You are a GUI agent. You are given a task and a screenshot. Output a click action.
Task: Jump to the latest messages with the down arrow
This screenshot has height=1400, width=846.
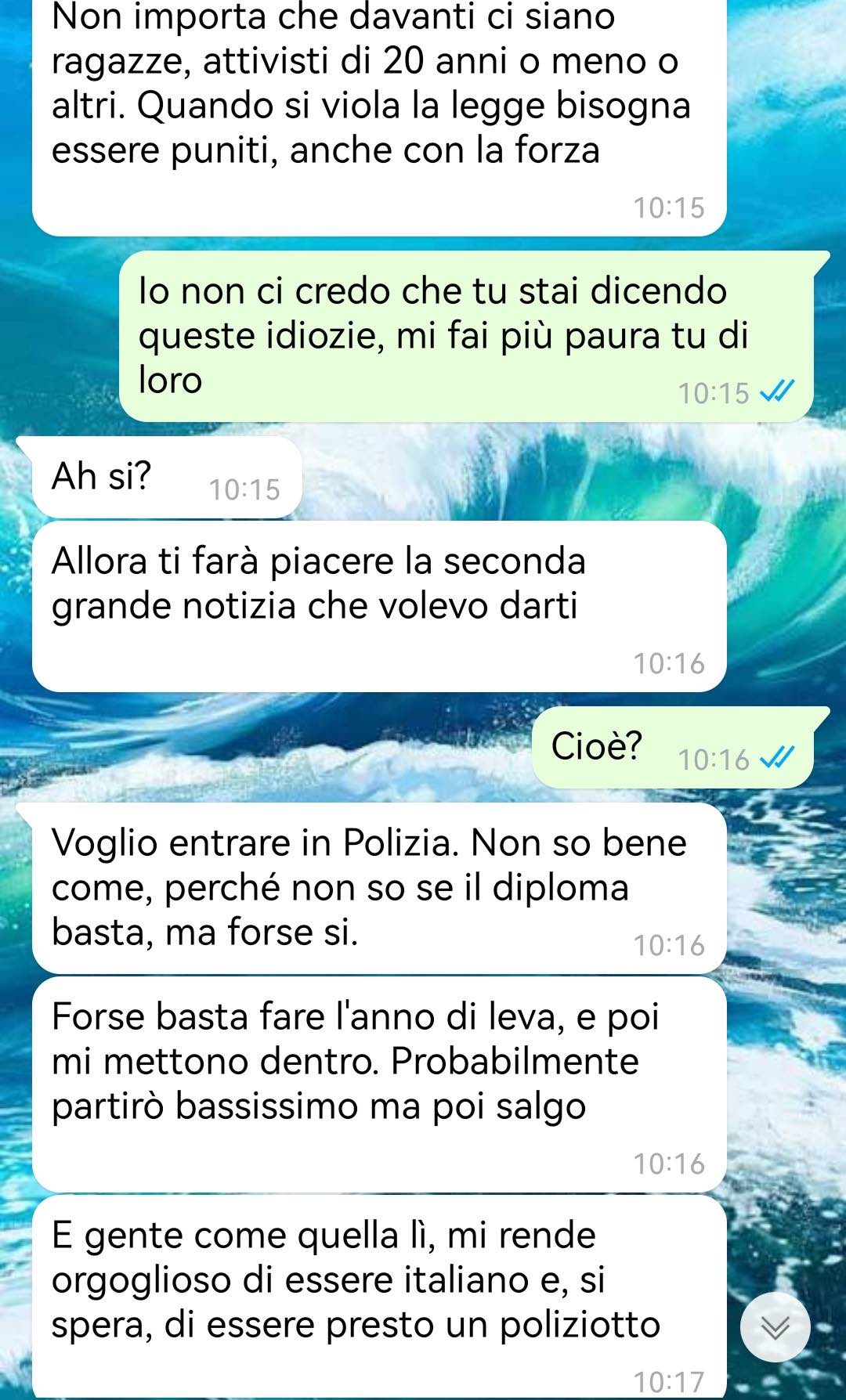tap(775, 1327)
